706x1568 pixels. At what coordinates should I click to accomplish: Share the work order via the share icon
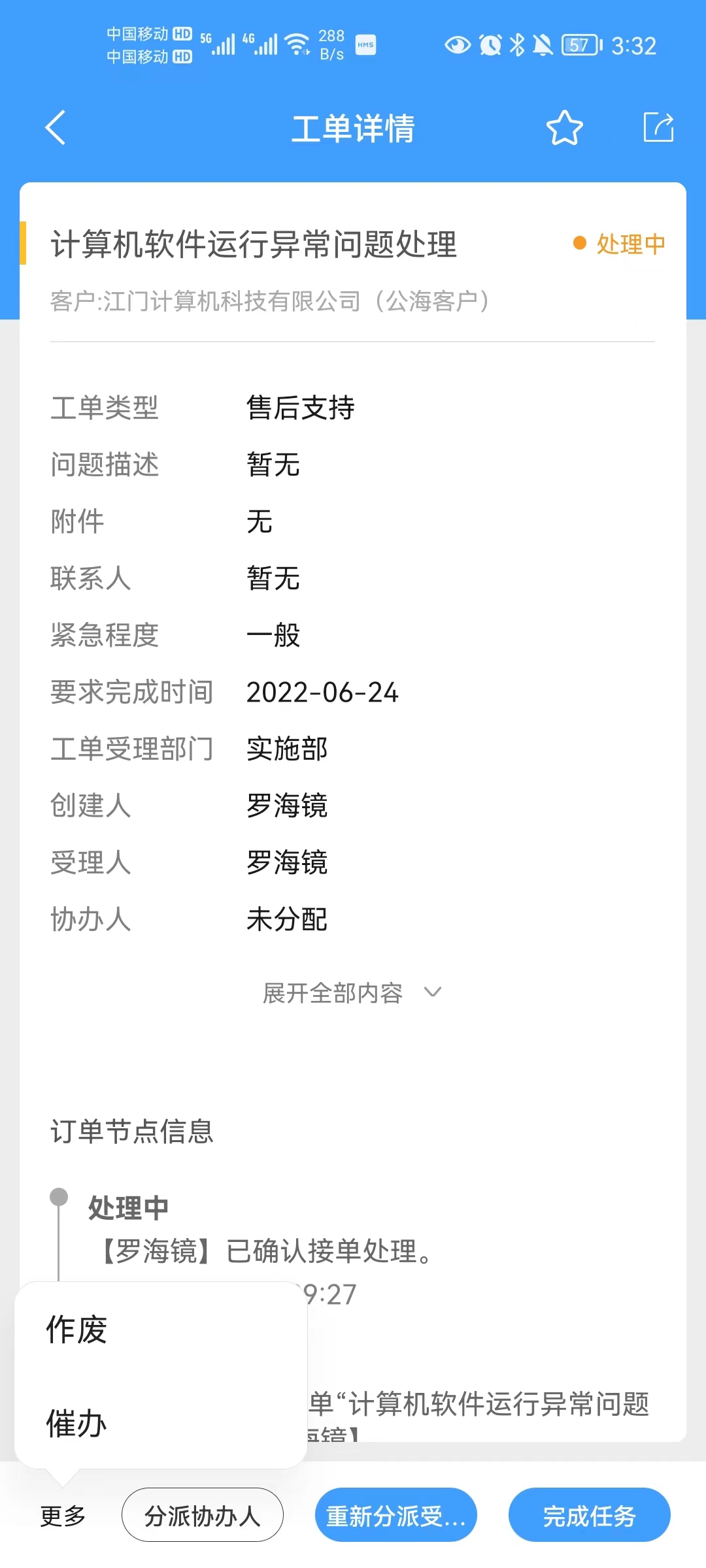pyautogui.click(x=658, y=127)
